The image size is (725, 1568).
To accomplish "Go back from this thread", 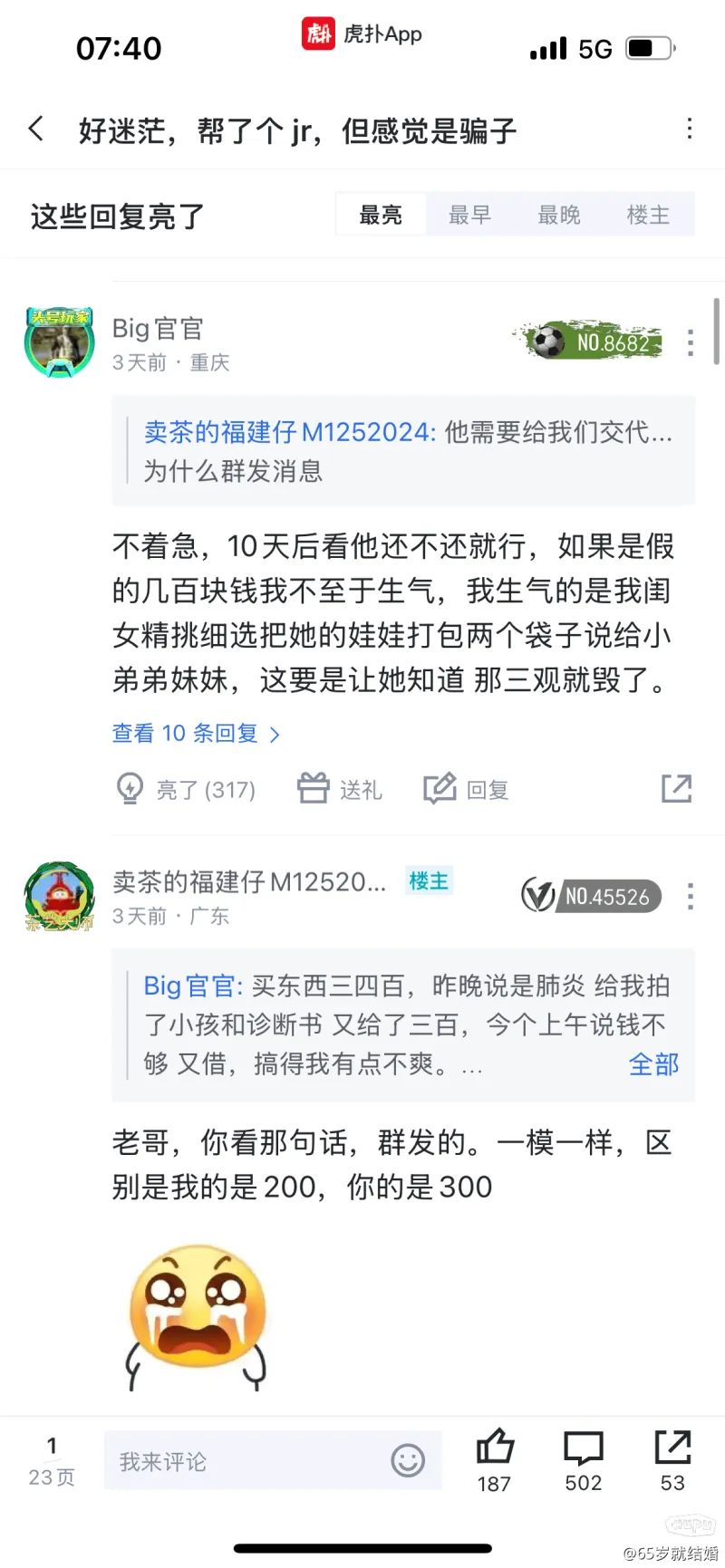I will point(36,130).
